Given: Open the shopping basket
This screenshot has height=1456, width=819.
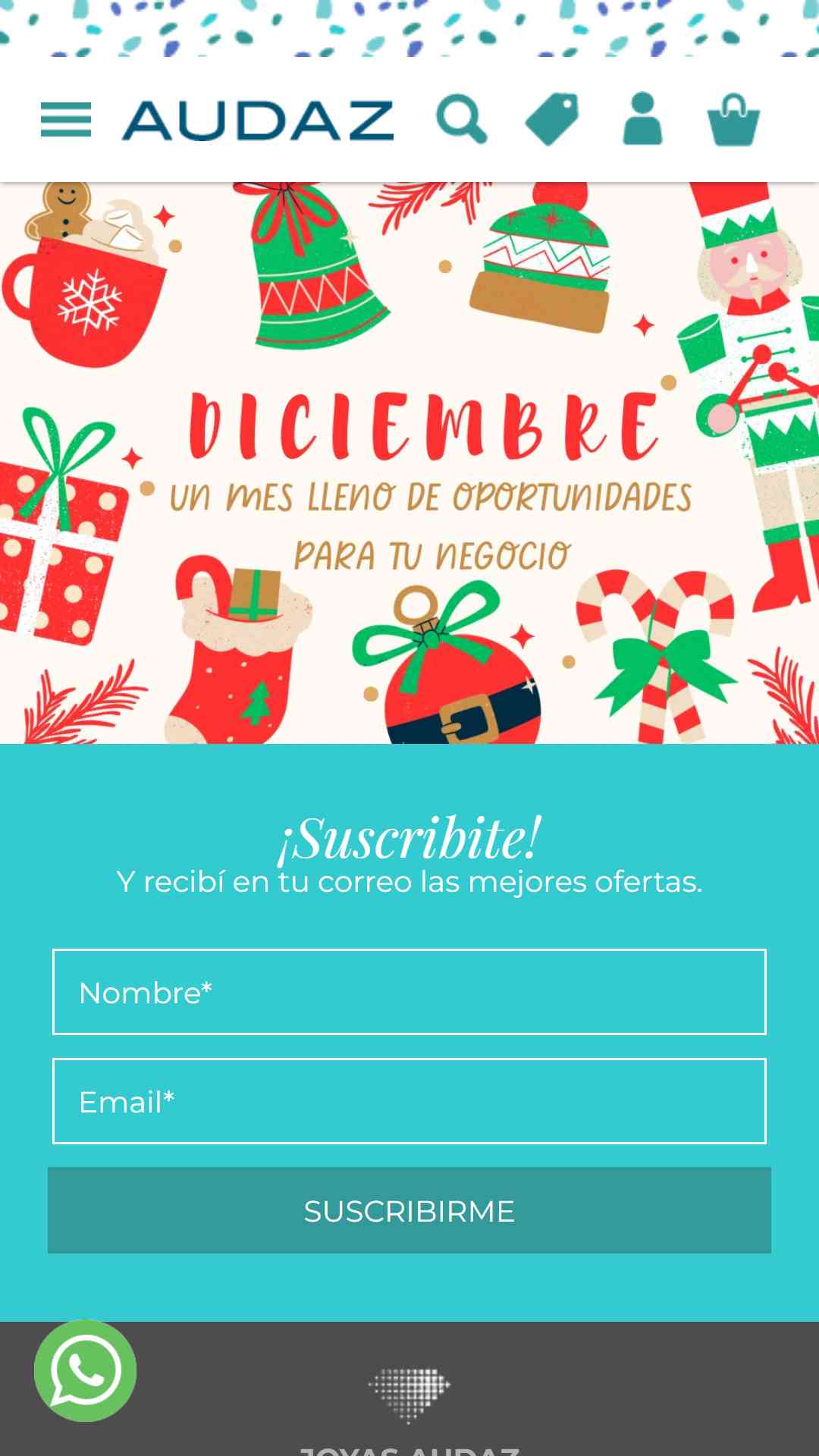Looking at the screenshot, I should 733,119.
